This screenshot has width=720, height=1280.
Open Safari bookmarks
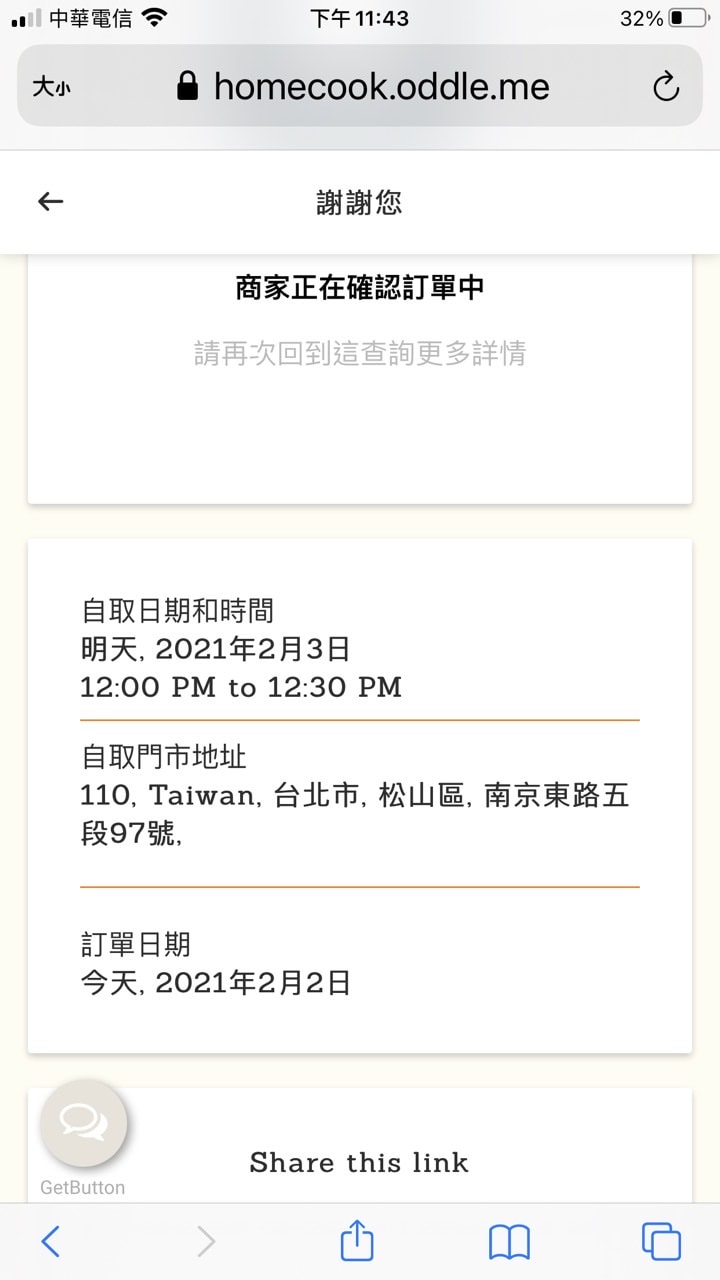[509, 1243]
